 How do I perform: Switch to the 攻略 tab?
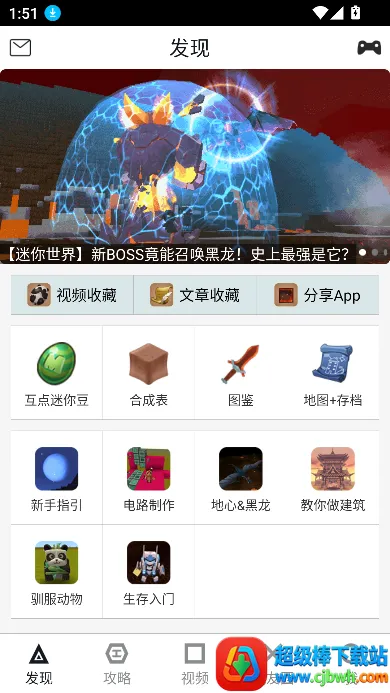point(117,663)
